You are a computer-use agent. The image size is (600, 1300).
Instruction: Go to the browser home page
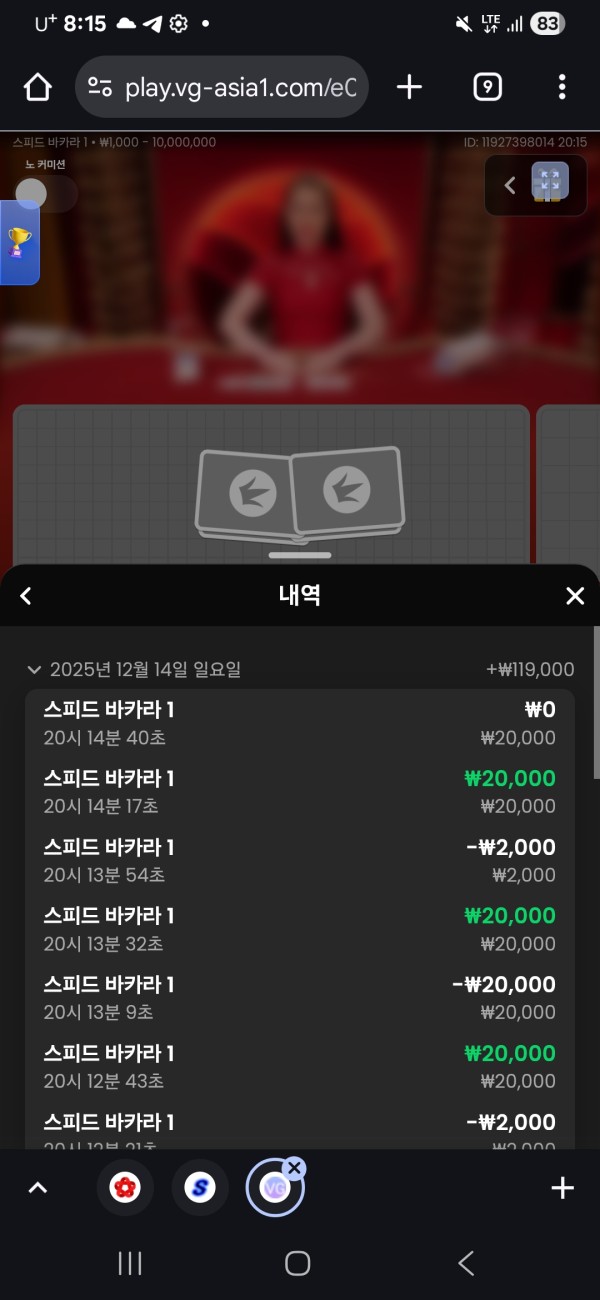tap(37, 87)
